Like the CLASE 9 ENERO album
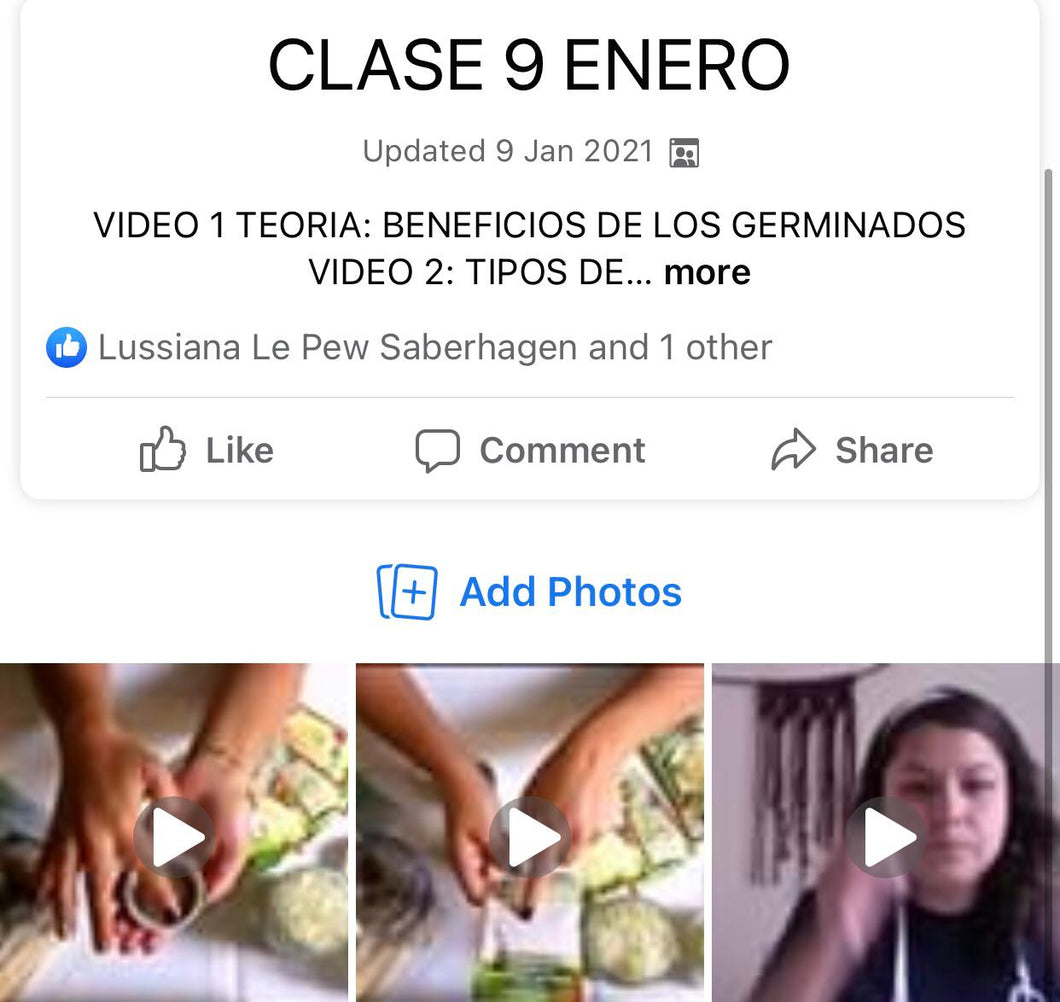 click(x=207, y=450)
